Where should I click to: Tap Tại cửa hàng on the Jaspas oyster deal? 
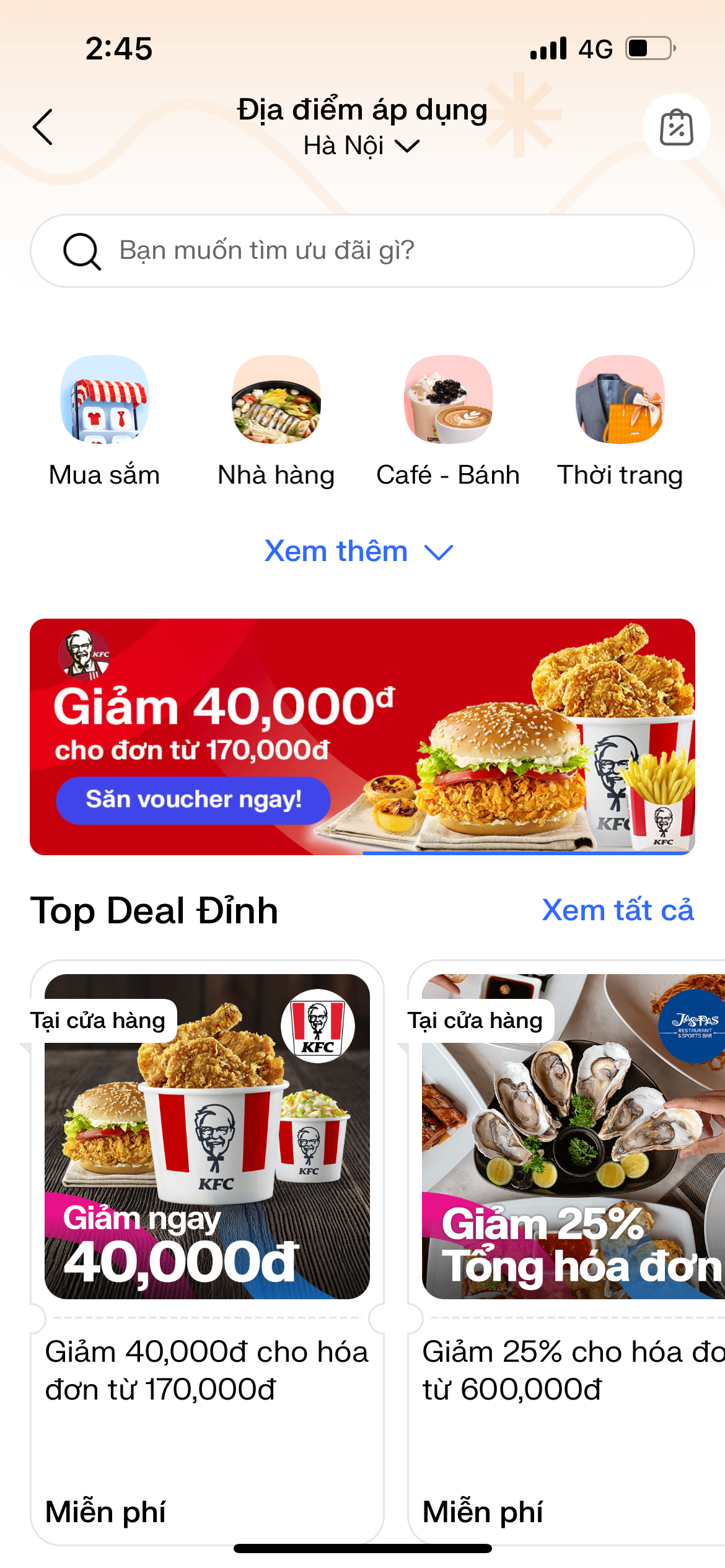[x=476, y=1019]
